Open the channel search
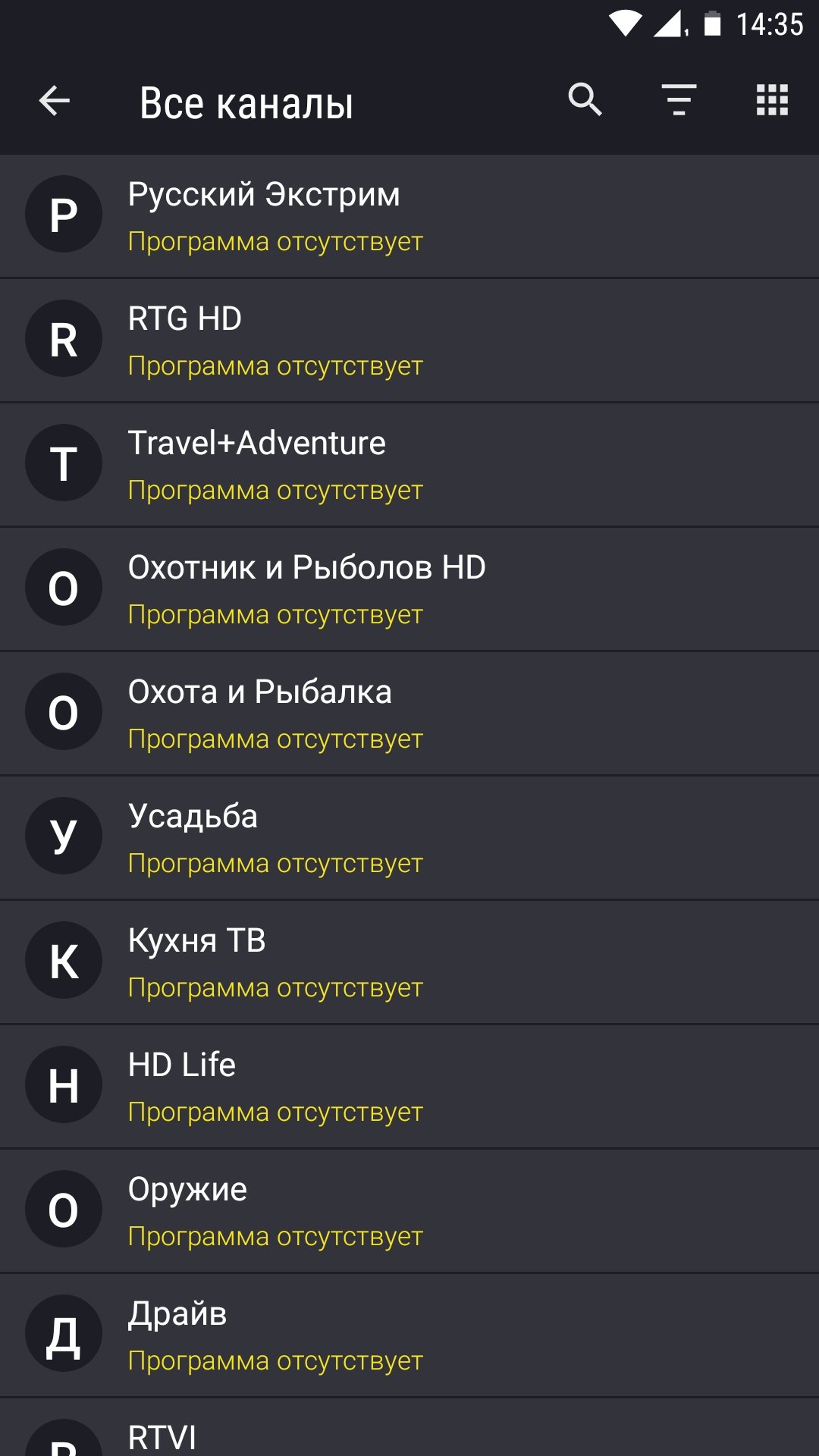Image resolution: width=819 pixels, height=1456 pixels. click(585, 100)
